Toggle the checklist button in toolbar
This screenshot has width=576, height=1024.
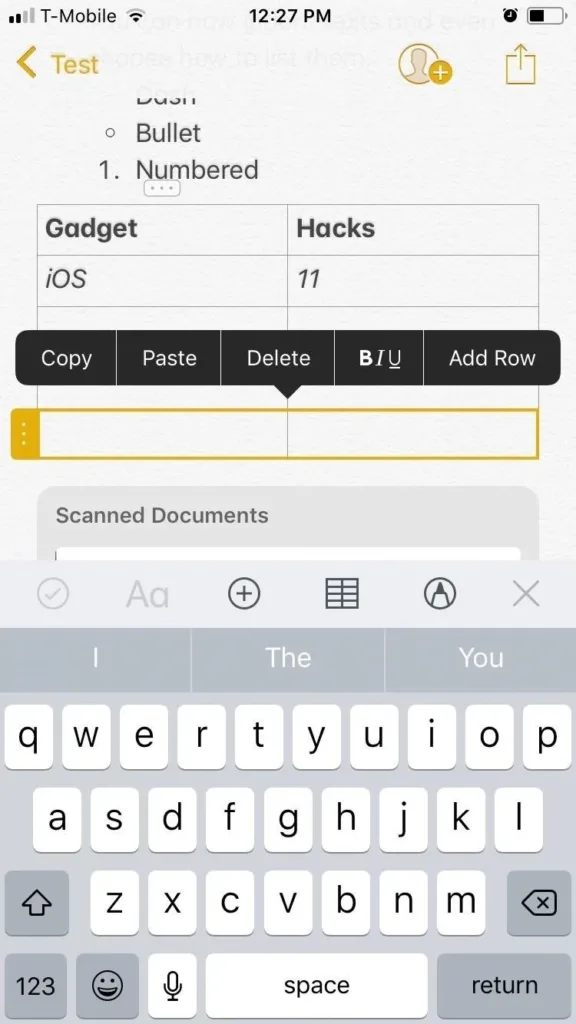click(53, 594)
